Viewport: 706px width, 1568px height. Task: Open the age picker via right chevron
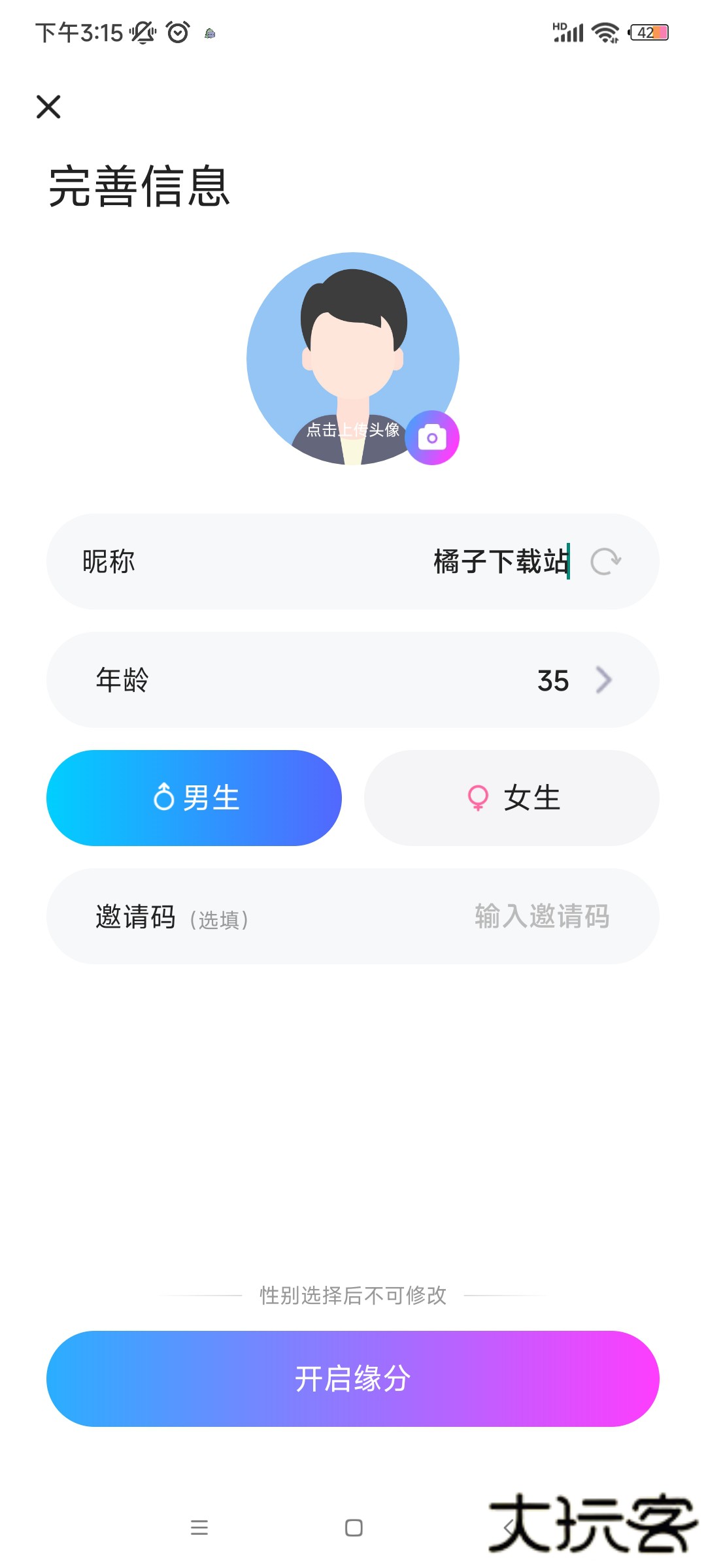point(602,680)
